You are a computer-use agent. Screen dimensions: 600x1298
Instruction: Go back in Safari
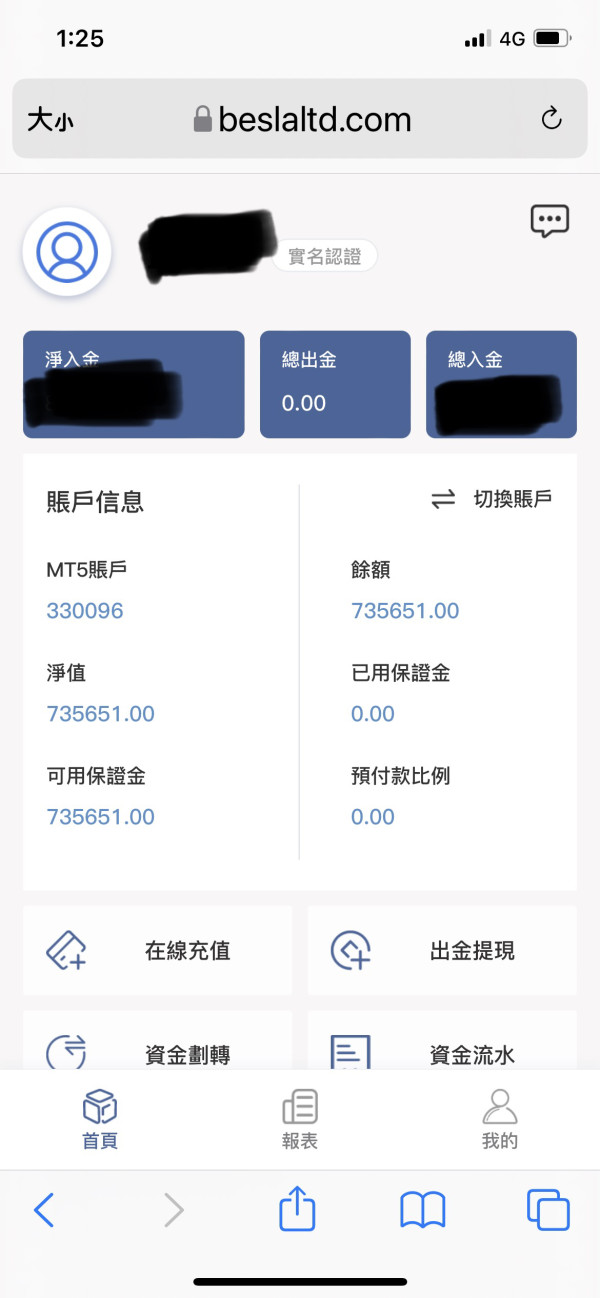click(x=43, y=1211)
